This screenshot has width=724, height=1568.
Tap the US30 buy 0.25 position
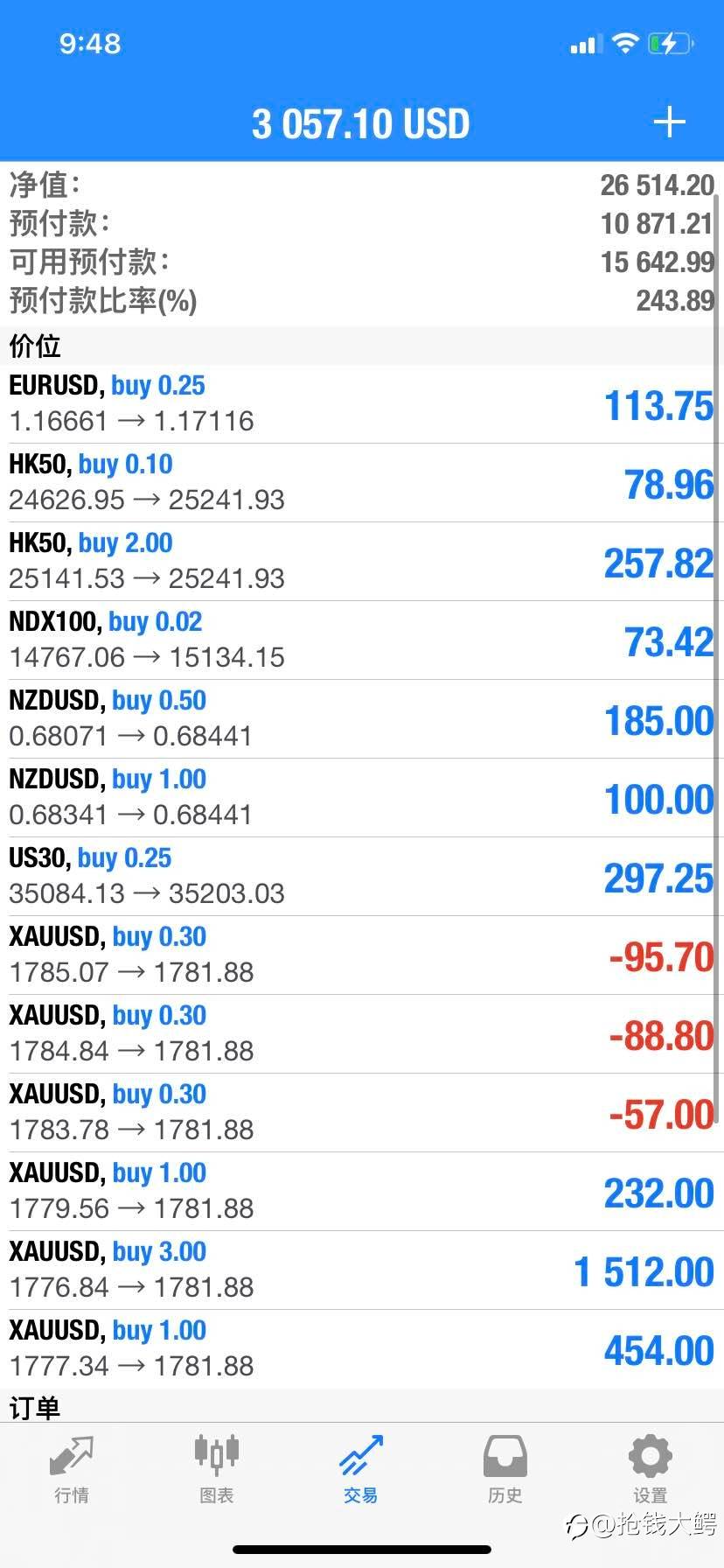[x=362, y=877]
